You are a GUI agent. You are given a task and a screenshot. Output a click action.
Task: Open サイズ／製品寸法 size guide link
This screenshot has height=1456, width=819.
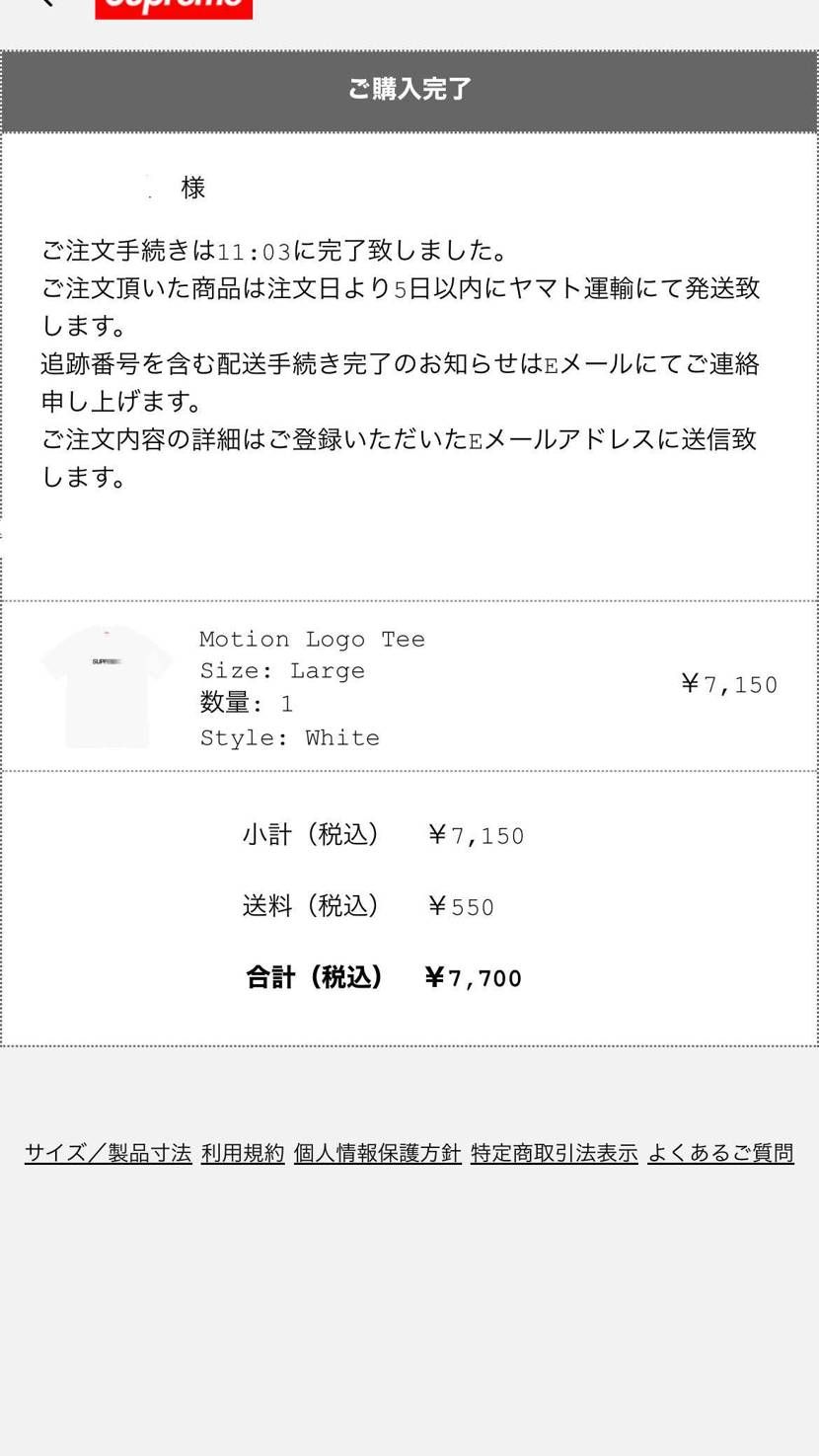(108, 1153)
